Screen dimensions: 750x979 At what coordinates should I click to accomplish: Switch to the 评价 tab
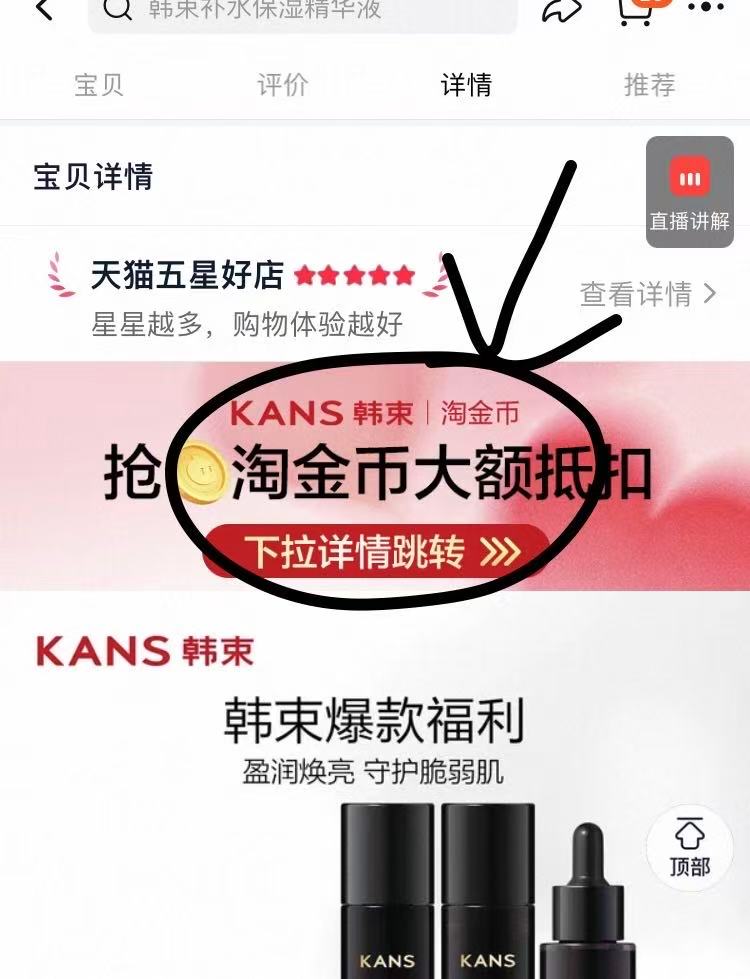pyautogui.click(x=283, y=85)
